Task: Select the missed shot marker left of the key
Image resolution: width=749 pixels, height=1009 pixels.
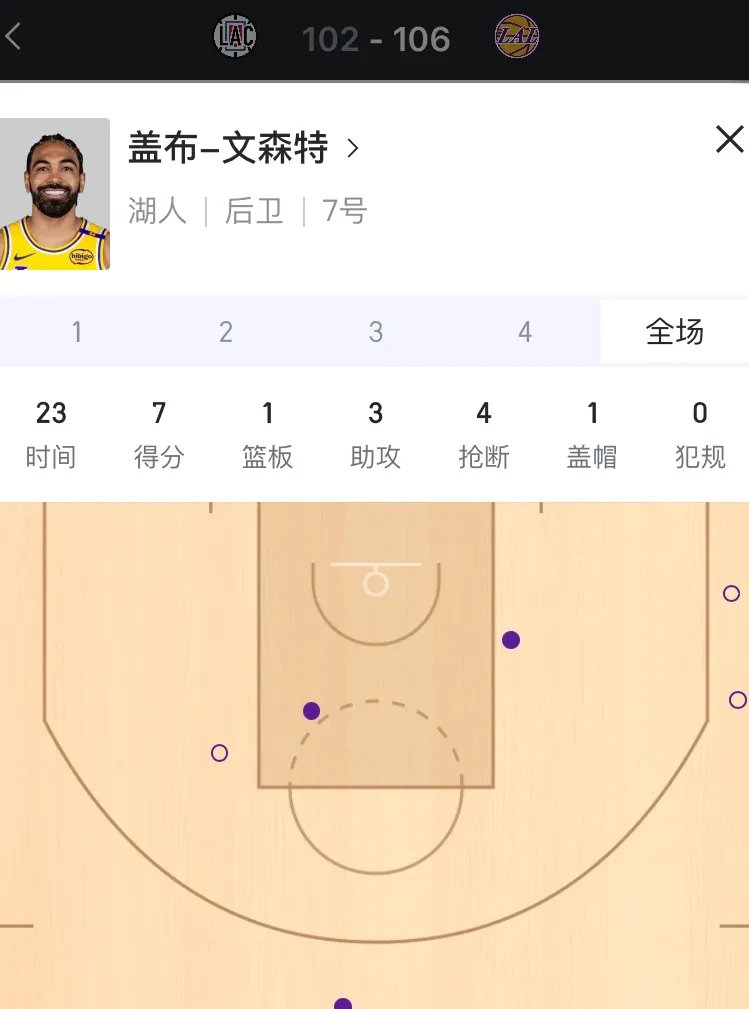Action: pyautogui.click(x=218, y=753)
